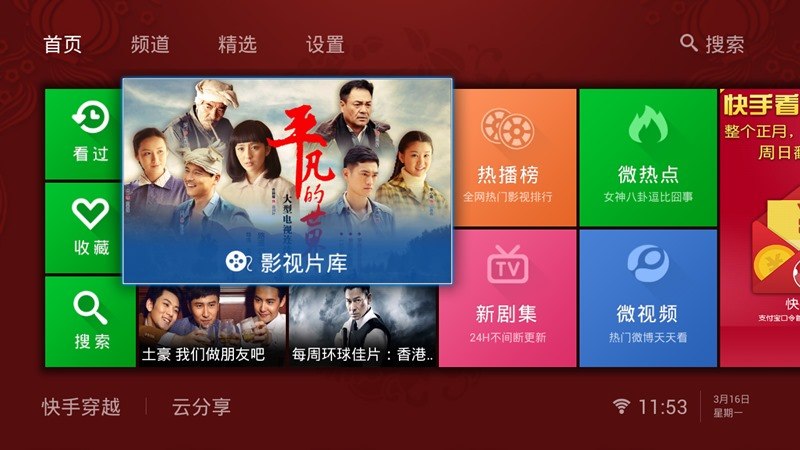Go to the 设置 tab
This screenshot has height=450, width=800.
click(x=325, y=44)
